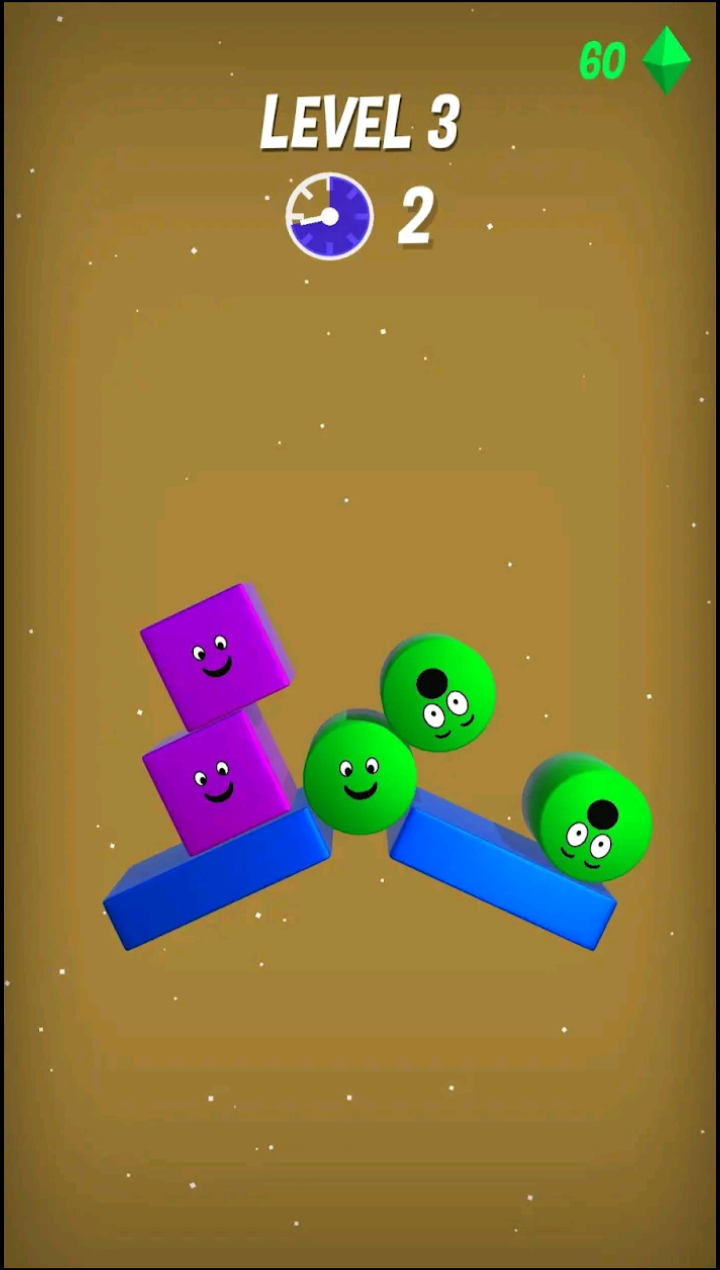Pop the lower purple cube on the blue platform
The image size is (720, 1270).
(216, 782)
